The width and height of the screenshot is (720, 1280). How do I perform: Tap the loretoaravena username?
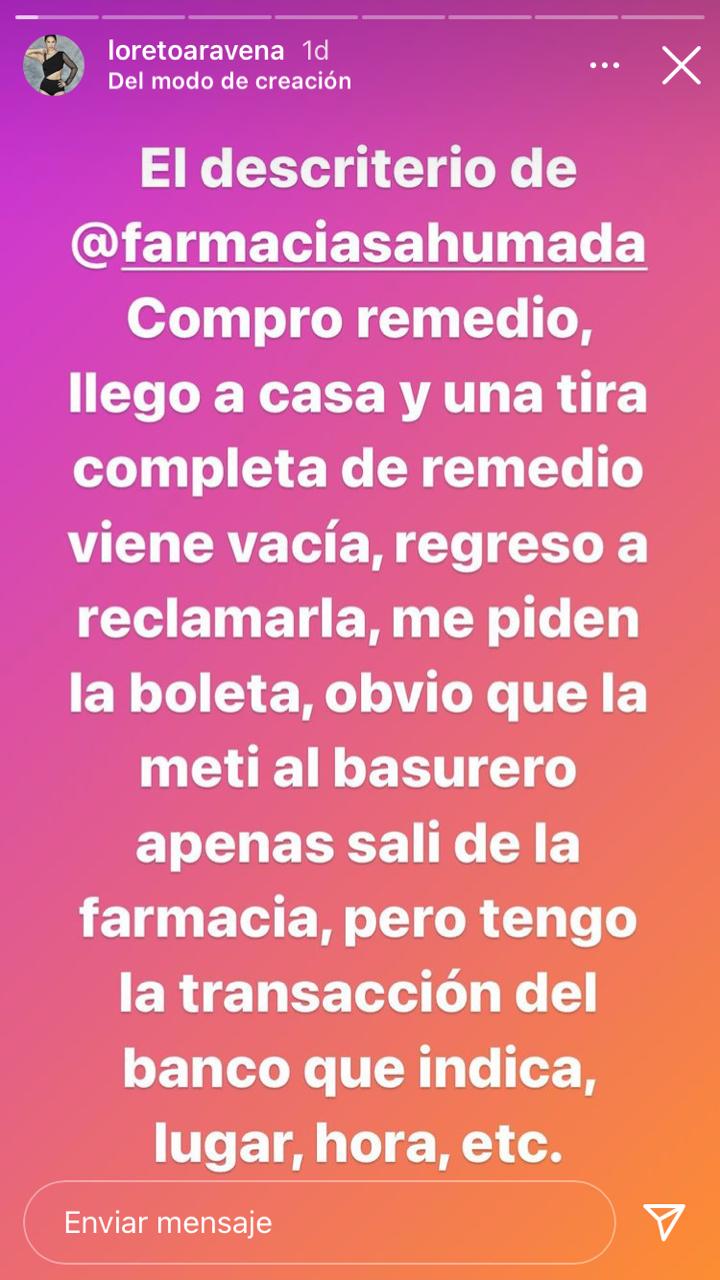196,51
